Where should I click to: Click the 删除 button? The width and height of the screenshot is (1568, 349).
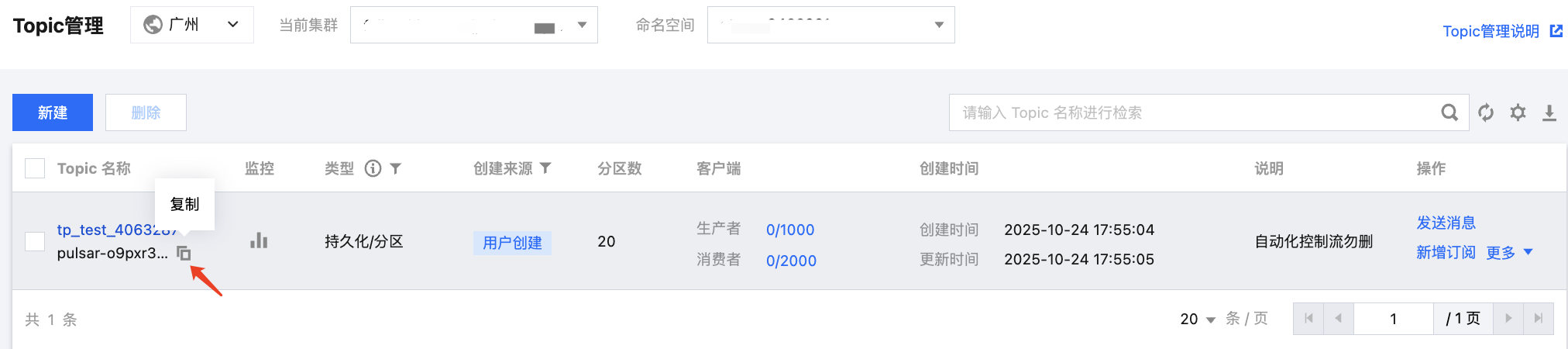pos(146,112)
